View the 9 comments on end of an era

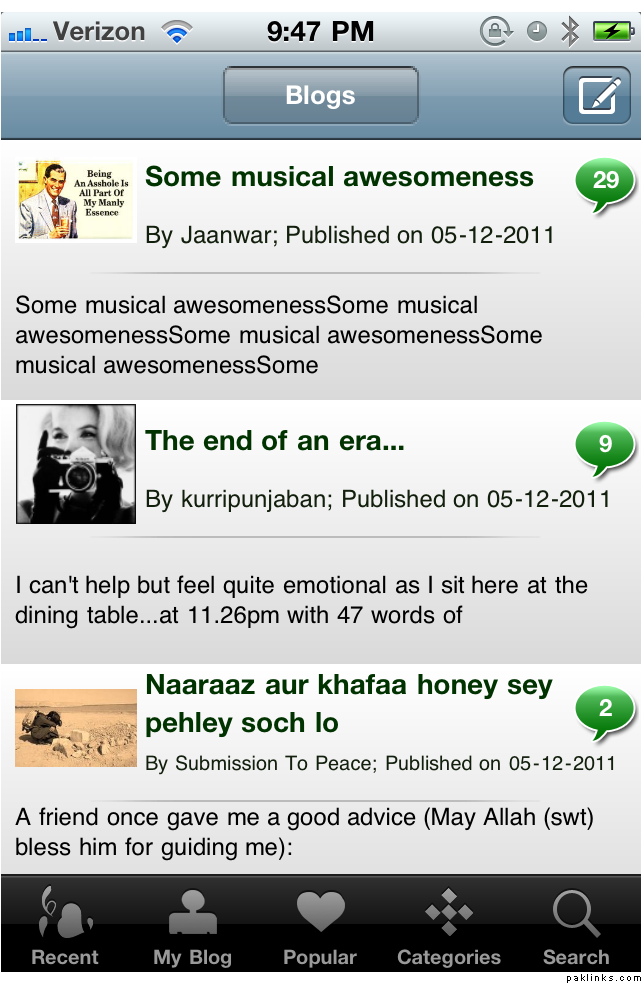tap(605, 446)
